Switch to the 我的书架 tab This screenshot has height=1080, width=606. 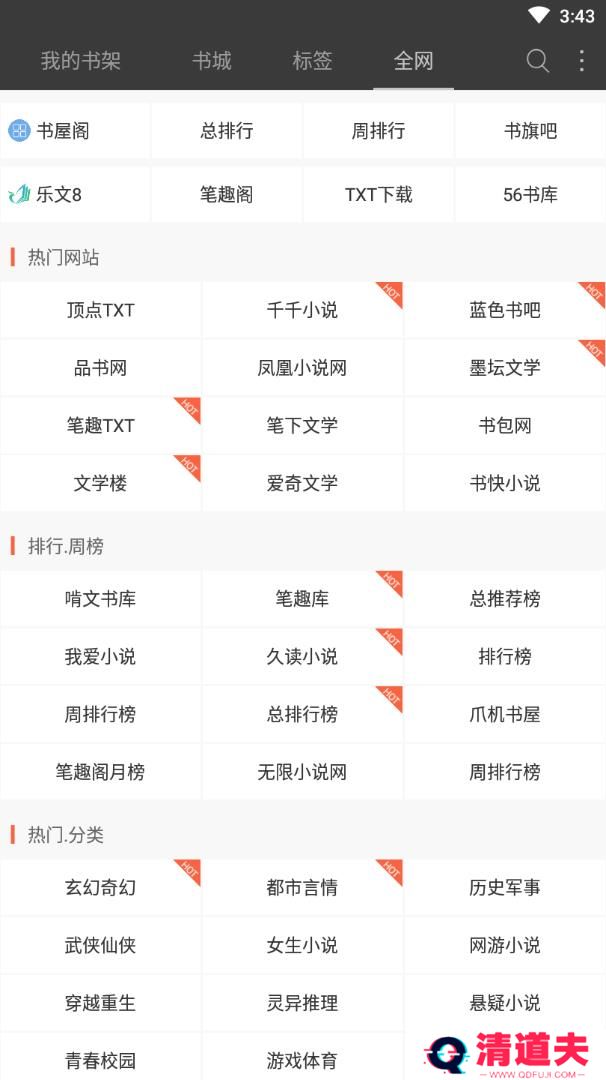[x=81, y=61]
